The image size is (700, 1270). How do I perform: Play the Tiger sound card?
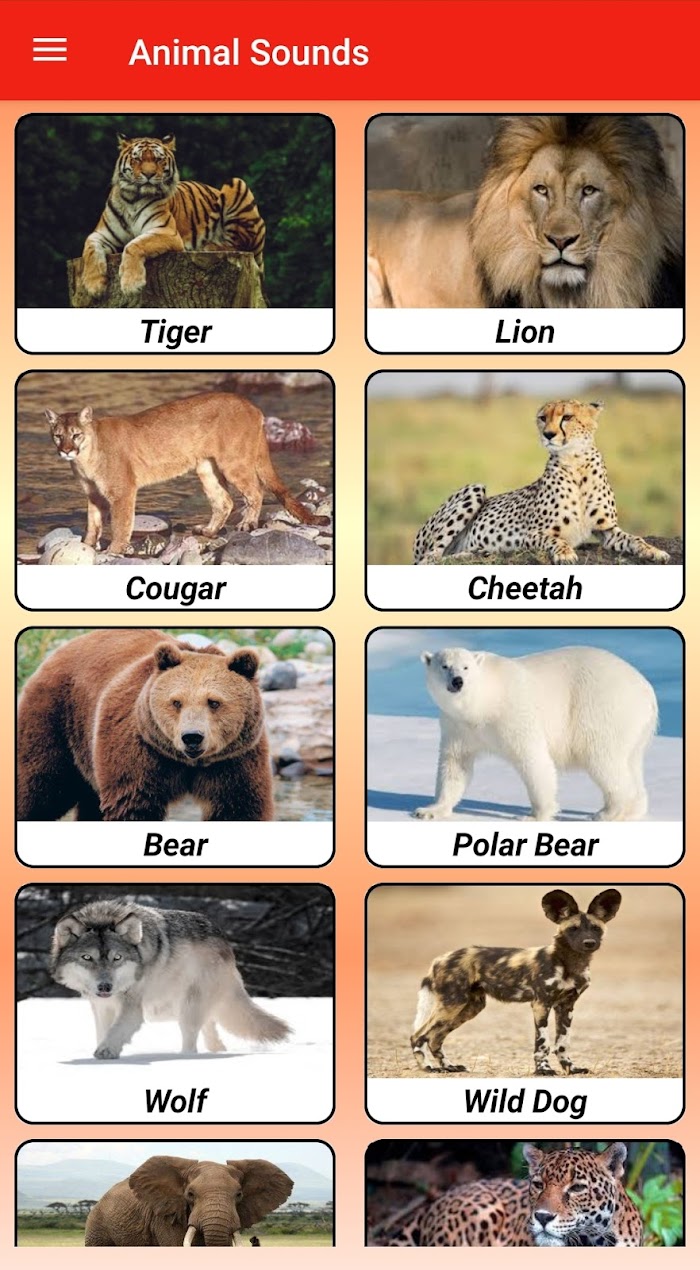(175, 234)
